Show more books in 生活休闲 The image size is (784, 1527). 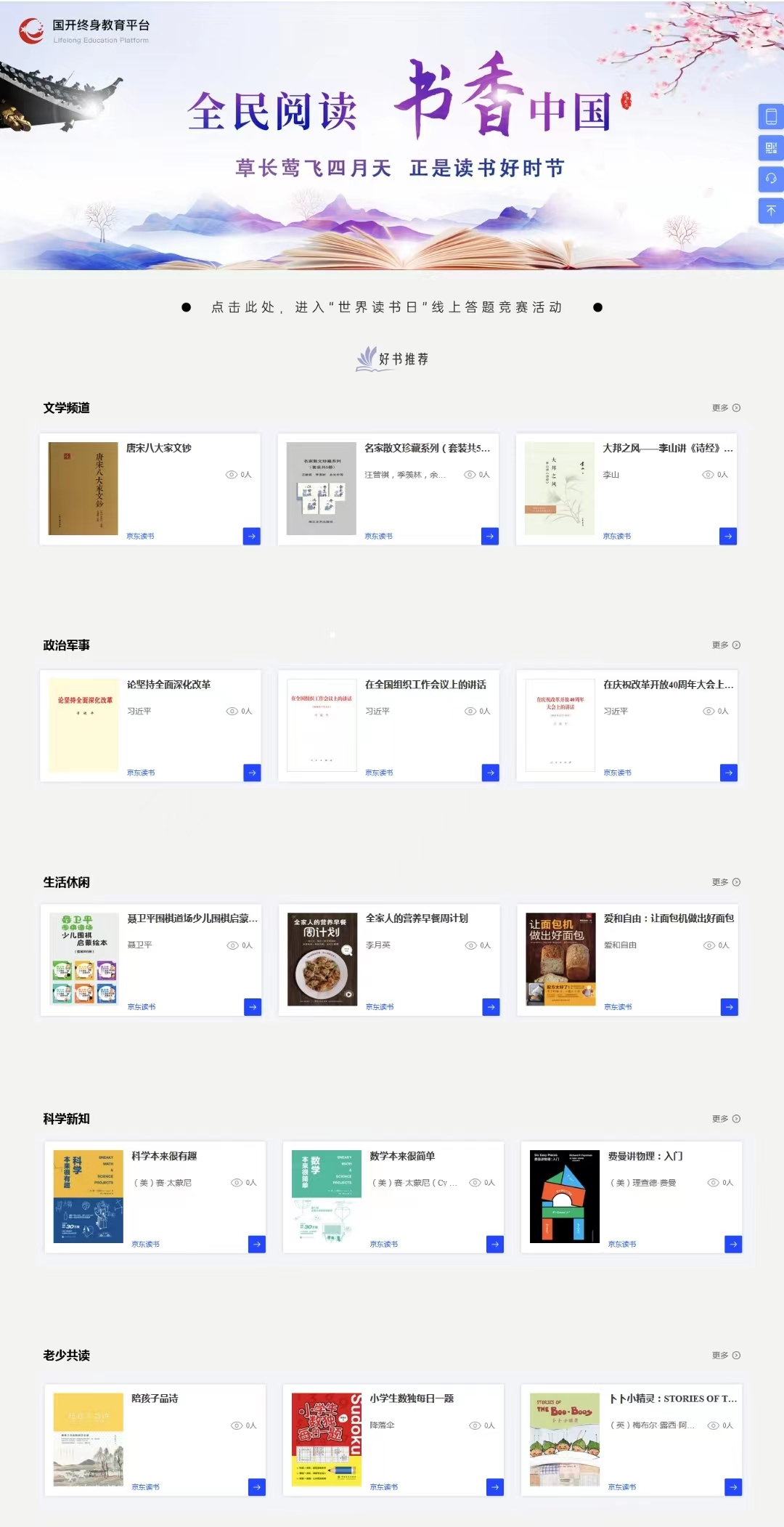[x=725, y=882]
